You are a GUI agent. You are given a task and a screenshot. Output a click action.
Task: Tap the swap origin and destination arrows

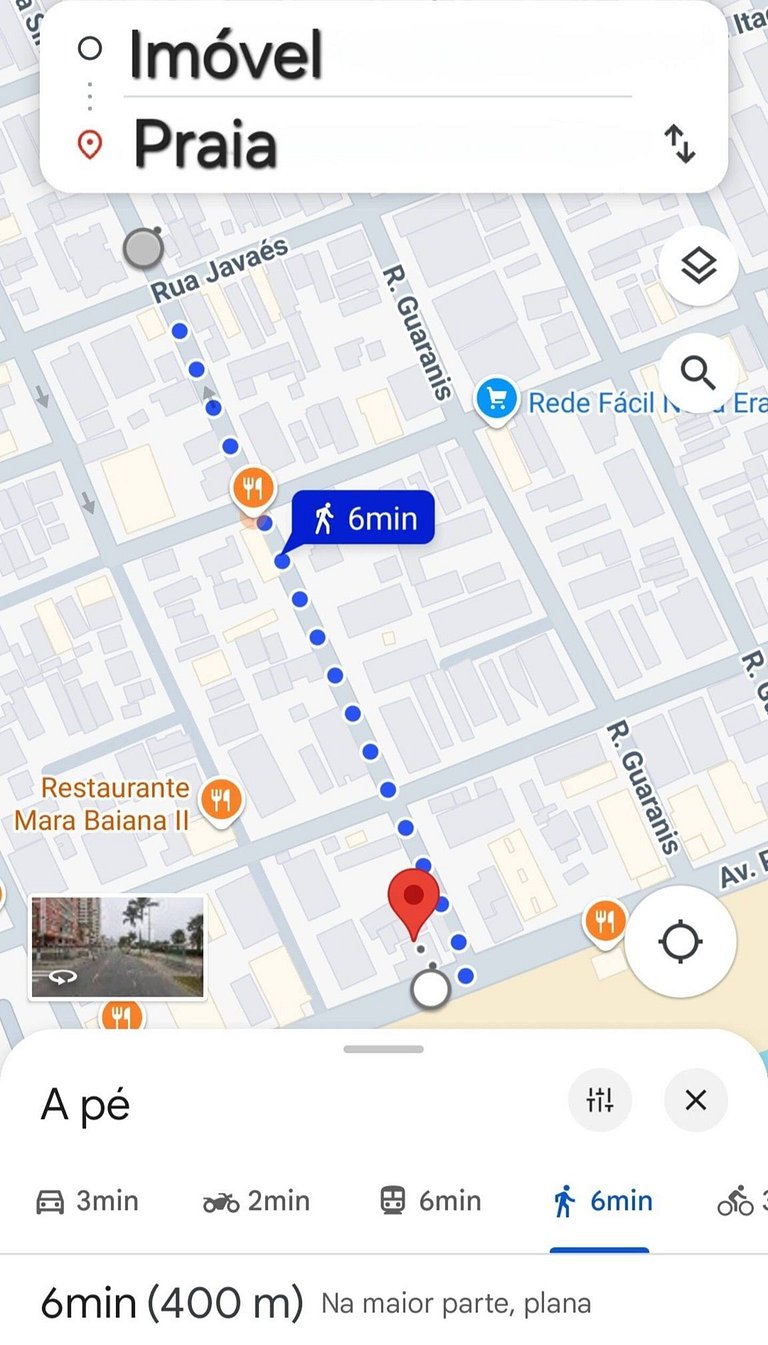coord(681,144)
